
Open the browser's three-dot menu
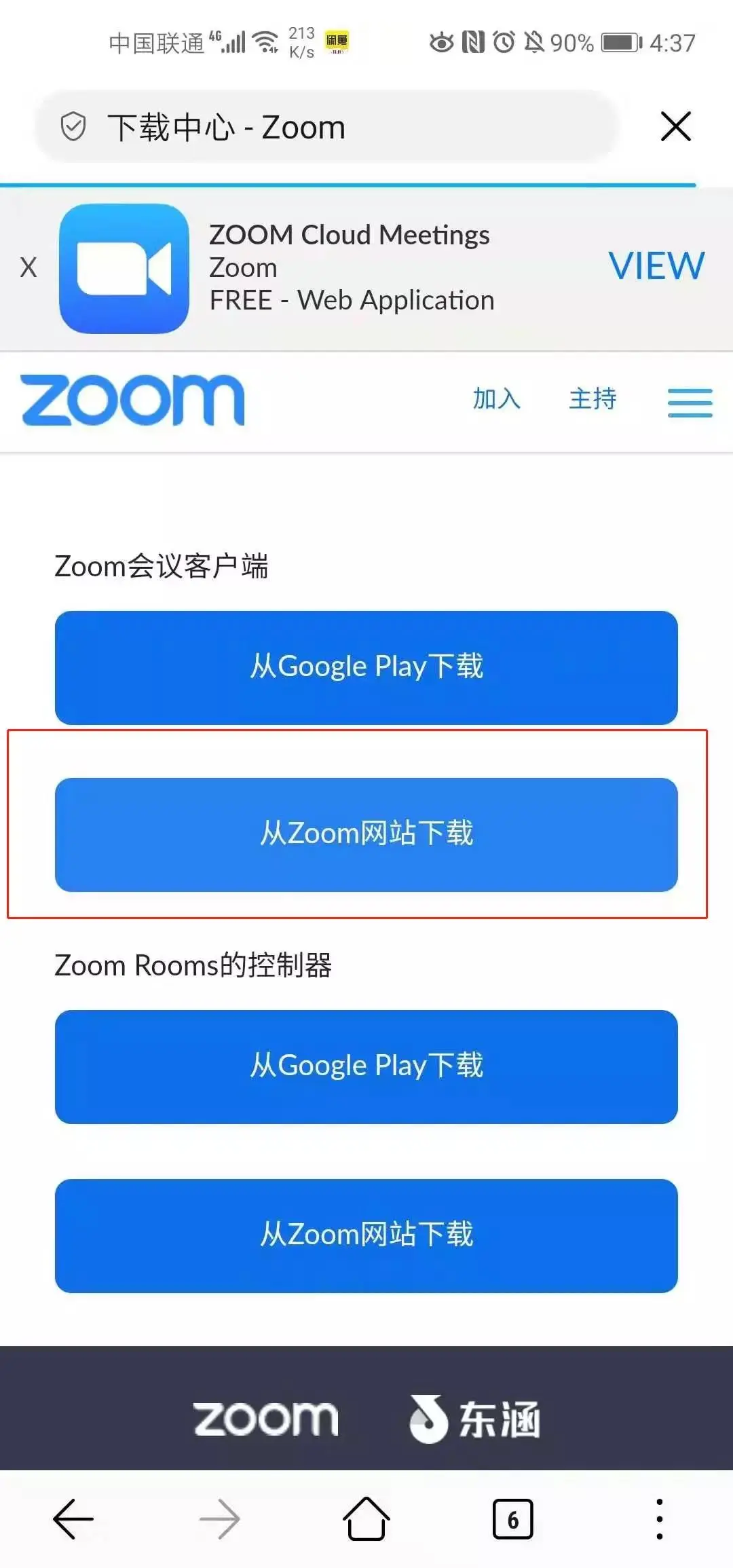tap(660, 1519)
